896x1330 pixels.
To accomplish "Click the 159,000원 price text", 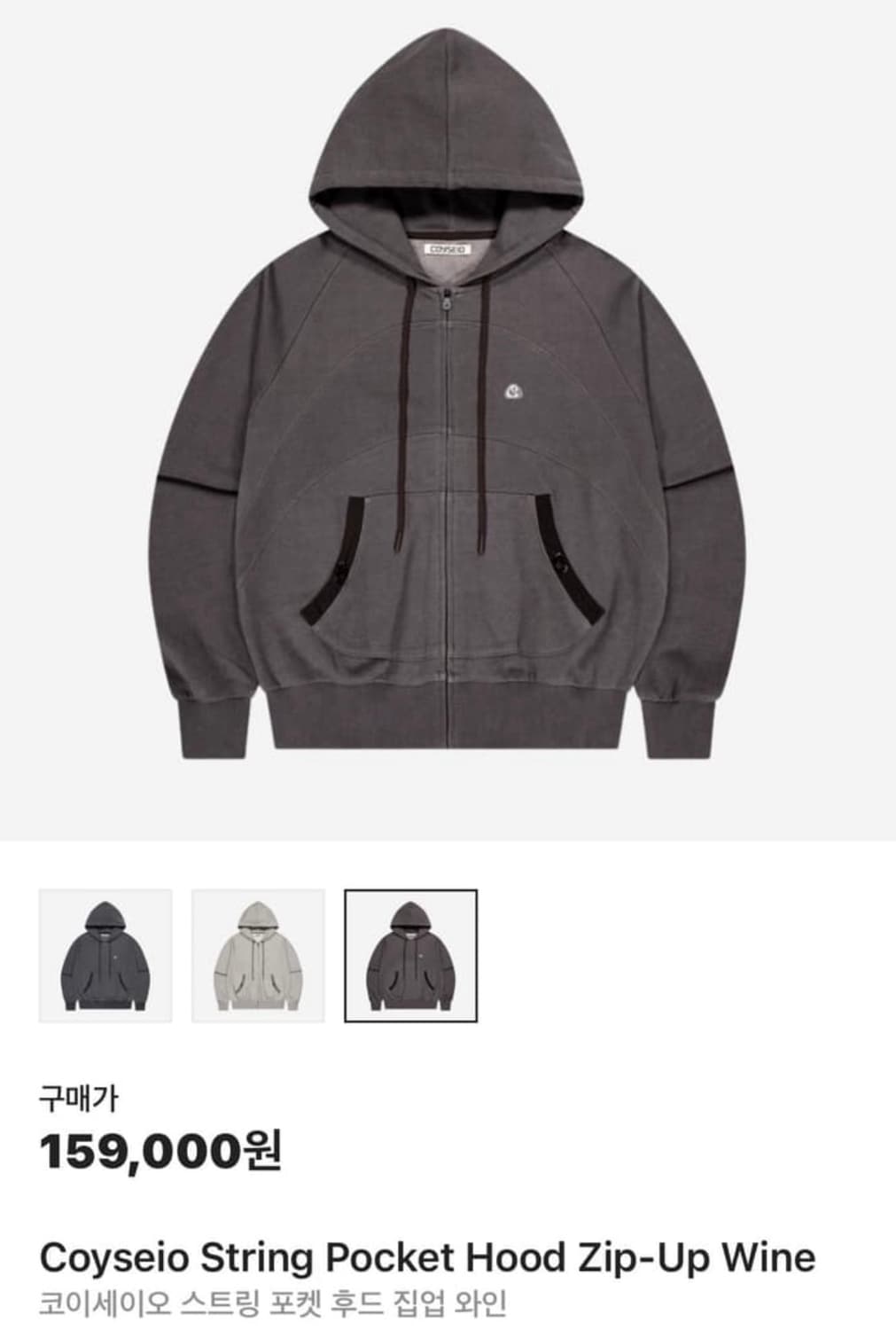I will 160,1149.
